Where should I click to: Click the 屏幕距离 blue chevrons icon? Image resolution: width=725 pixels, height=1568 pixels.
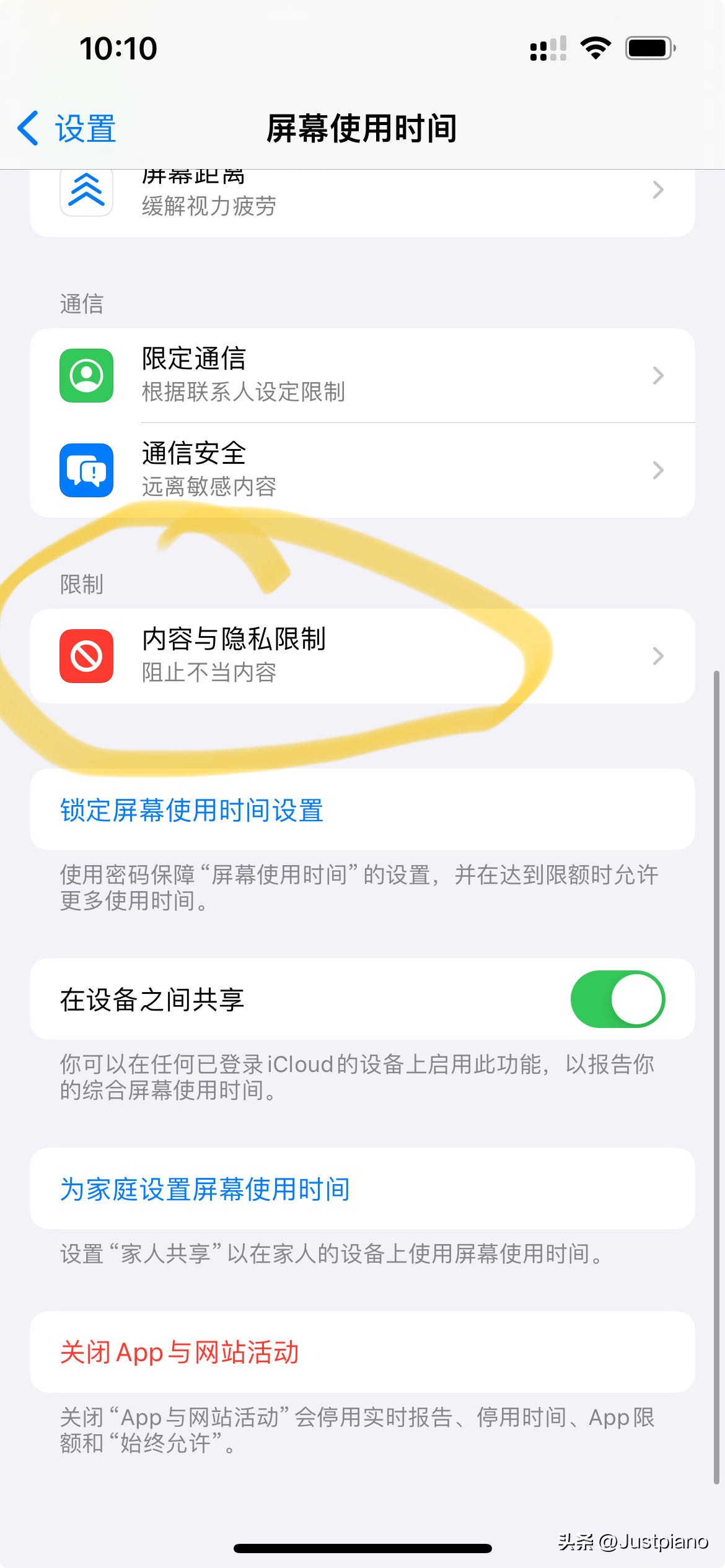coord(87,192)
